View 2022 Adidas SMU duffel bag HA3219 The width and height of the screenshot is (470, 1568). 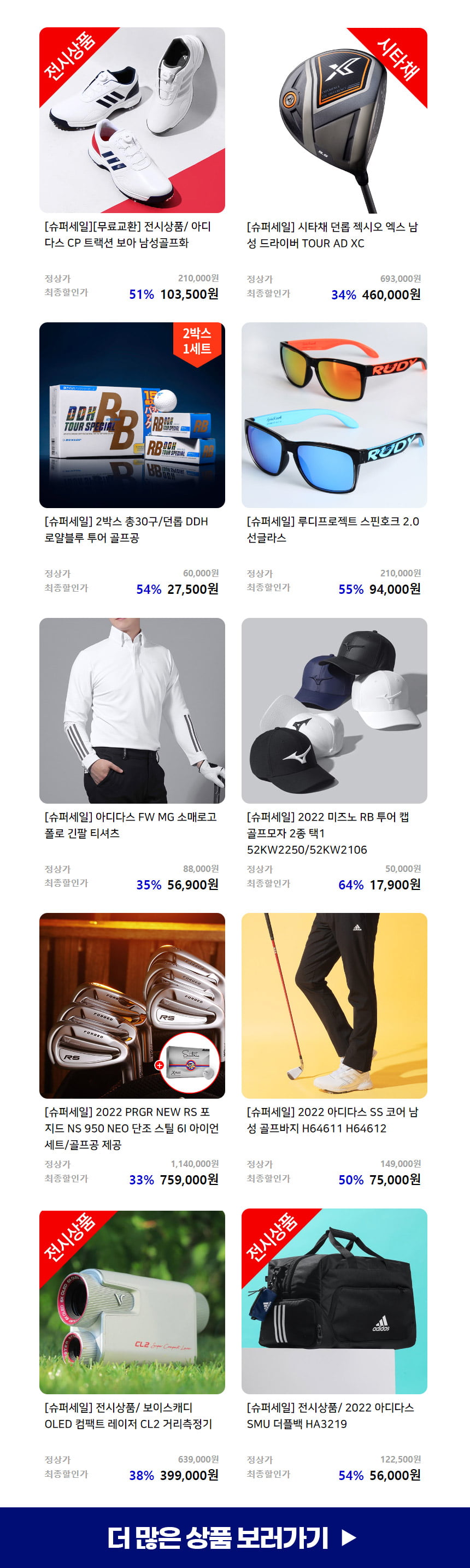(334, 1301)
